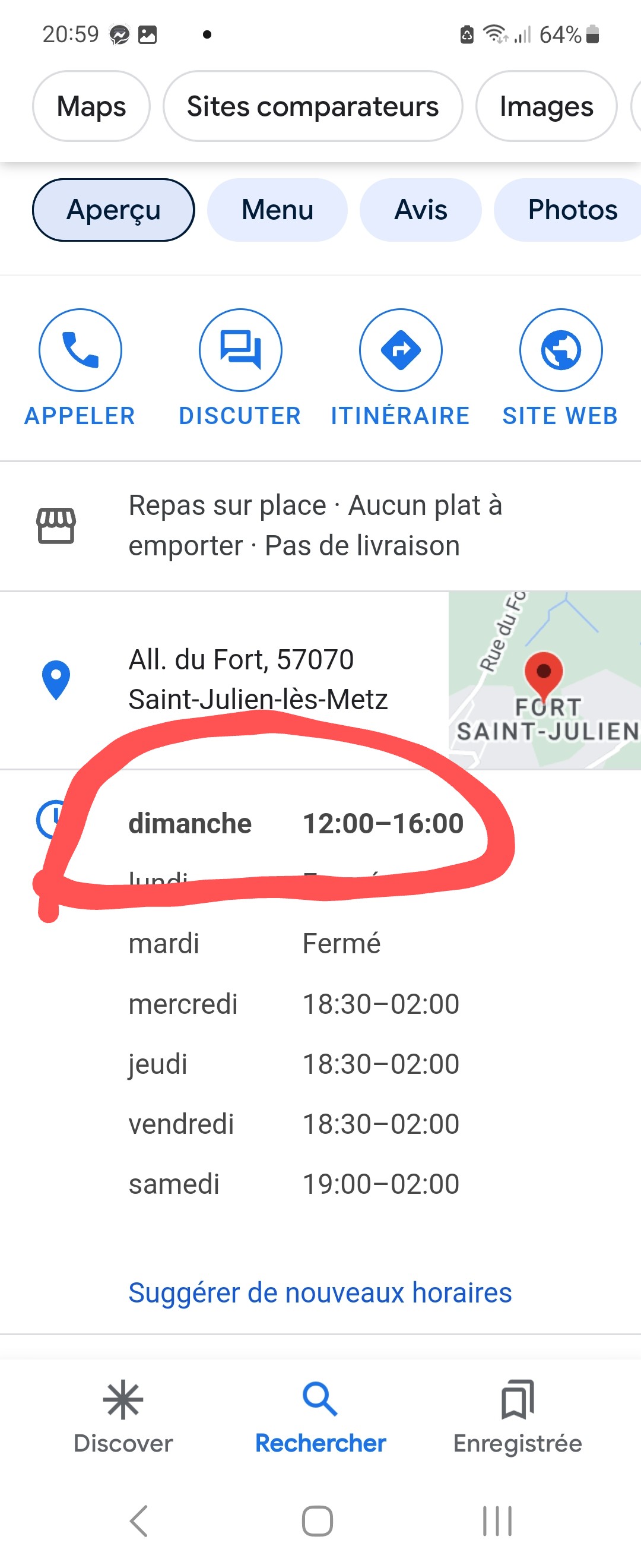
Task: Select the Maps filter chip
Action: coord(91,106)
